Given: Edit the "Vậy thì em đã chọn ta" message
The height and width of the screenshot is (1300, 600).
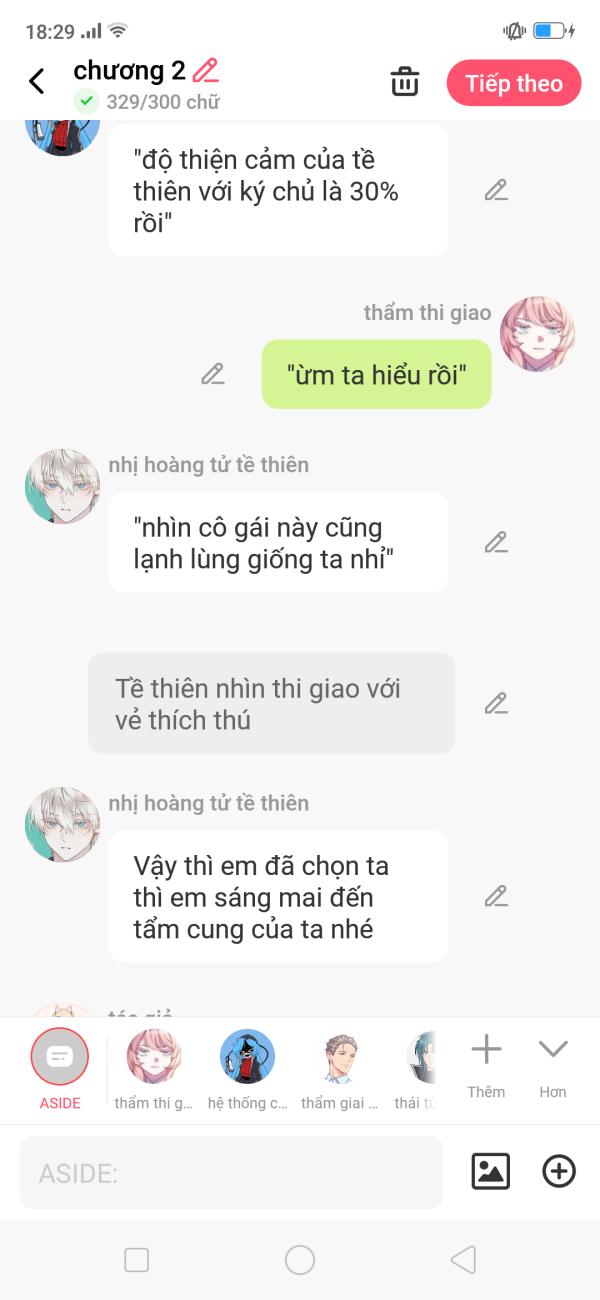Looking at the screenshot, I should click(496, 896).
